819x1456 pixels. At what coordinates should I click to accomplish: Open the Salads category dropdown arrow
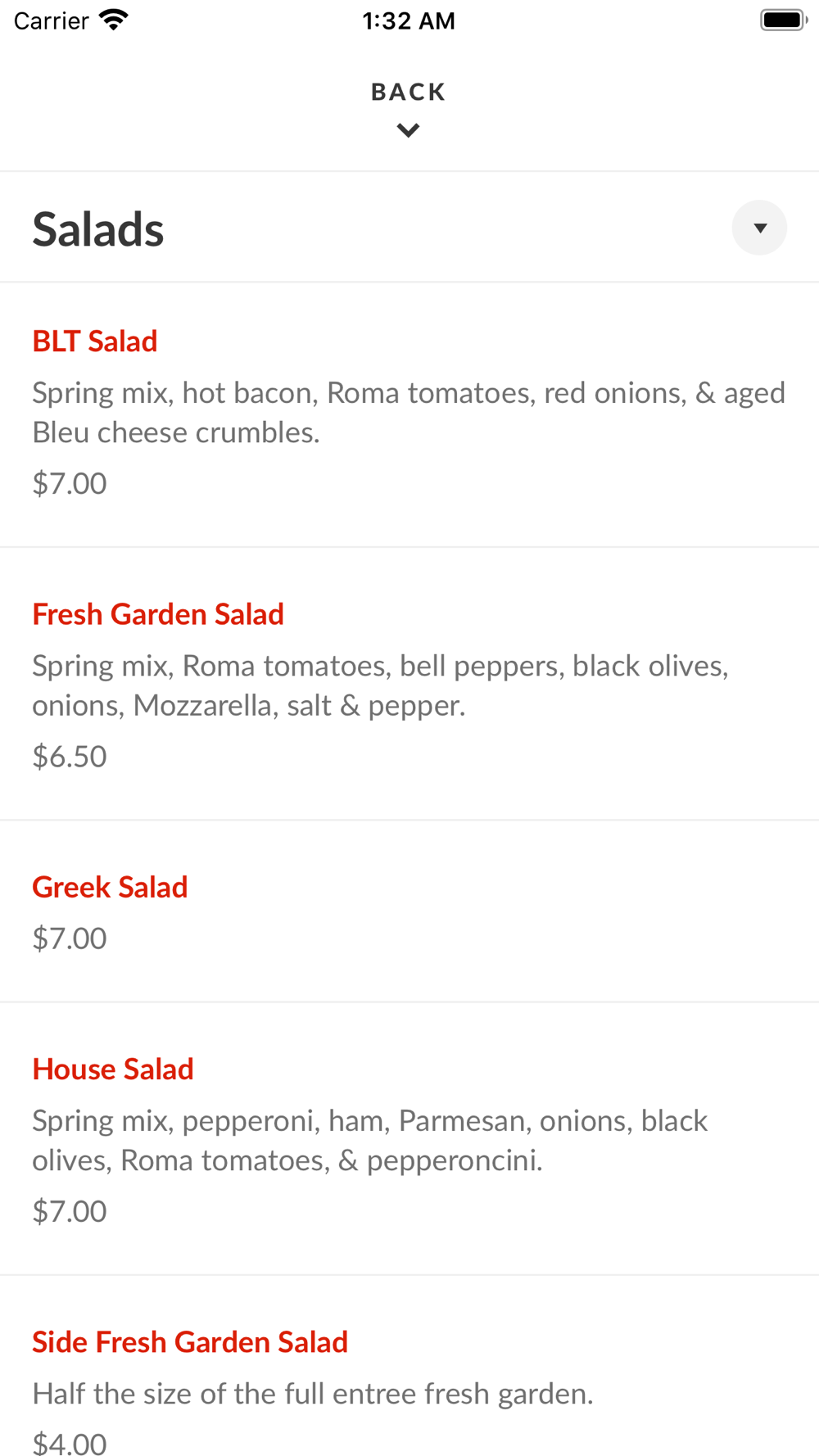tap(759, 228)
